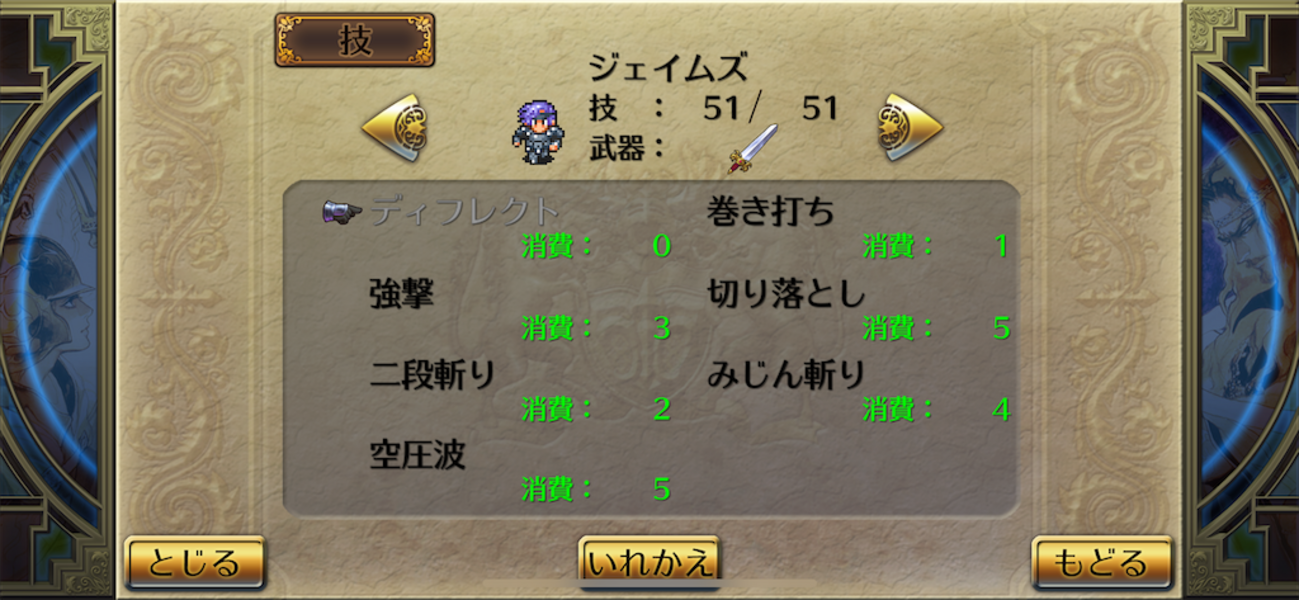This screenshot has width=1299, height=600.
Task: Choose the 切り落とし skill
Action: click(x=786, y=294)
